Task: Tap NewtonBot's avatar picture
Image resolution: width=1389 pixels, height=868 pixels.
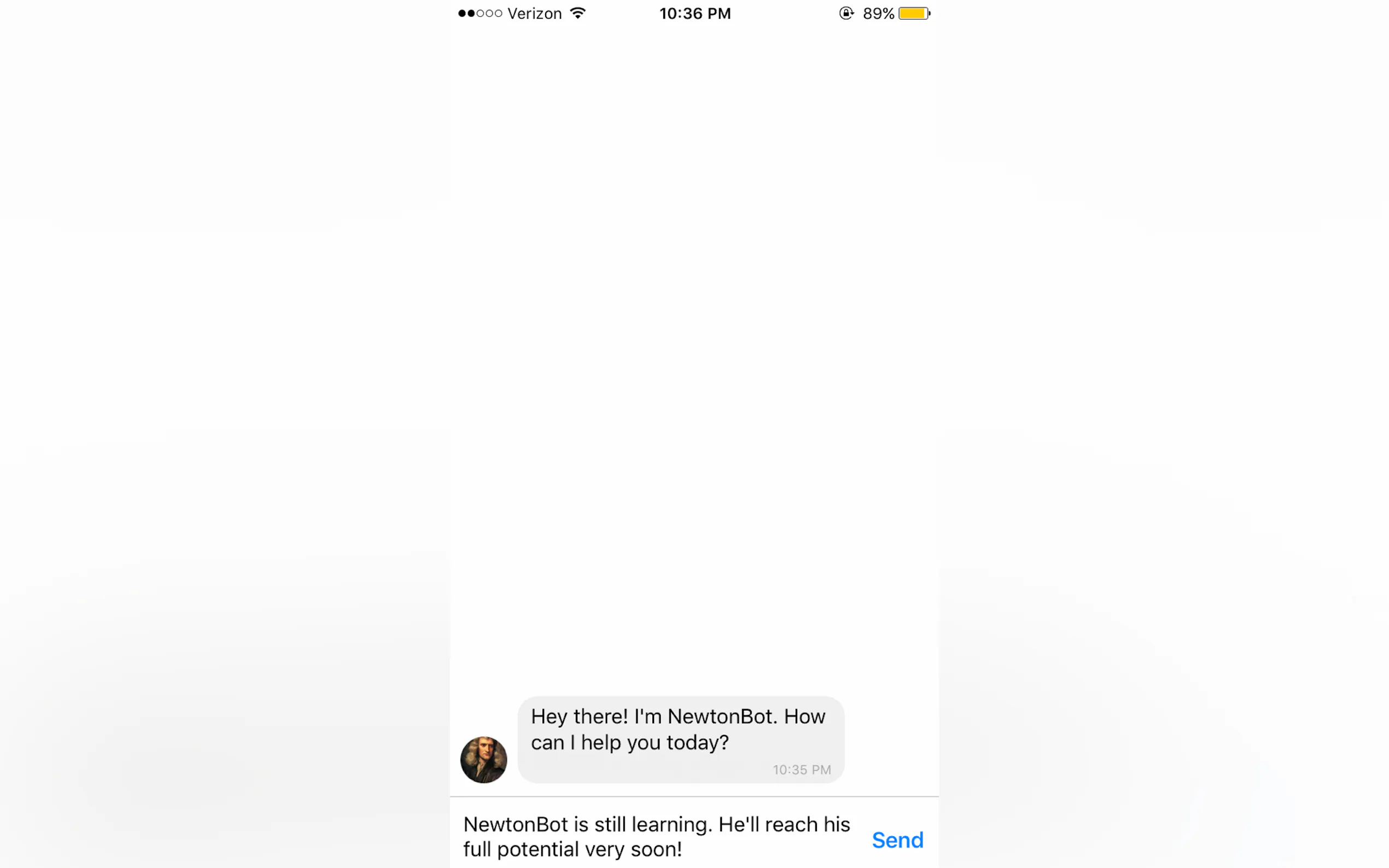Action: coord(483,760)
